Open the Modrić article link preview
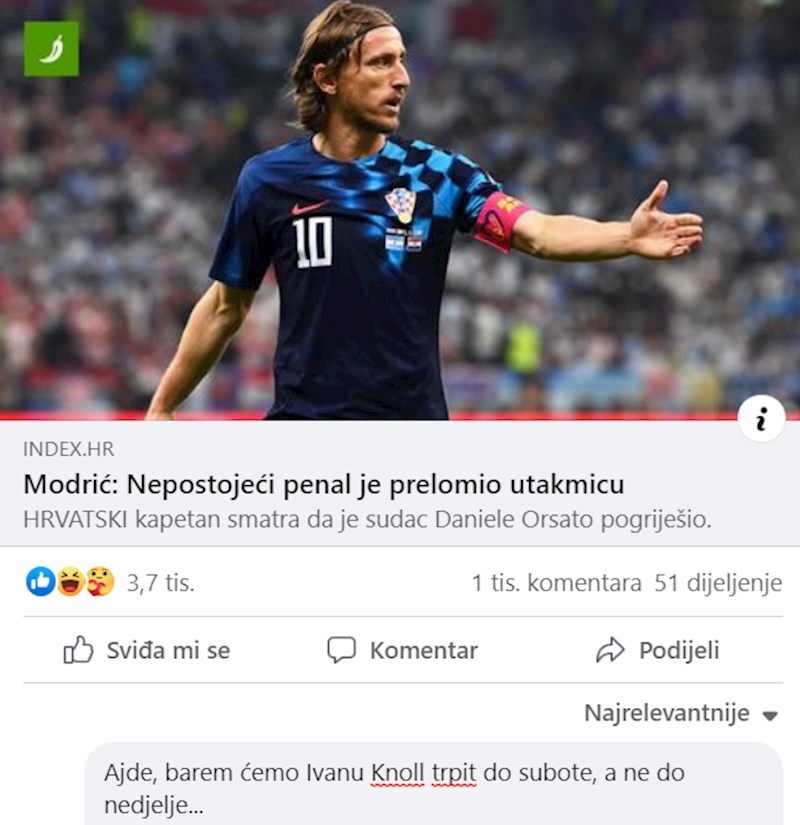The width and height of the screenshot is (800, 825). coord(324,486)
